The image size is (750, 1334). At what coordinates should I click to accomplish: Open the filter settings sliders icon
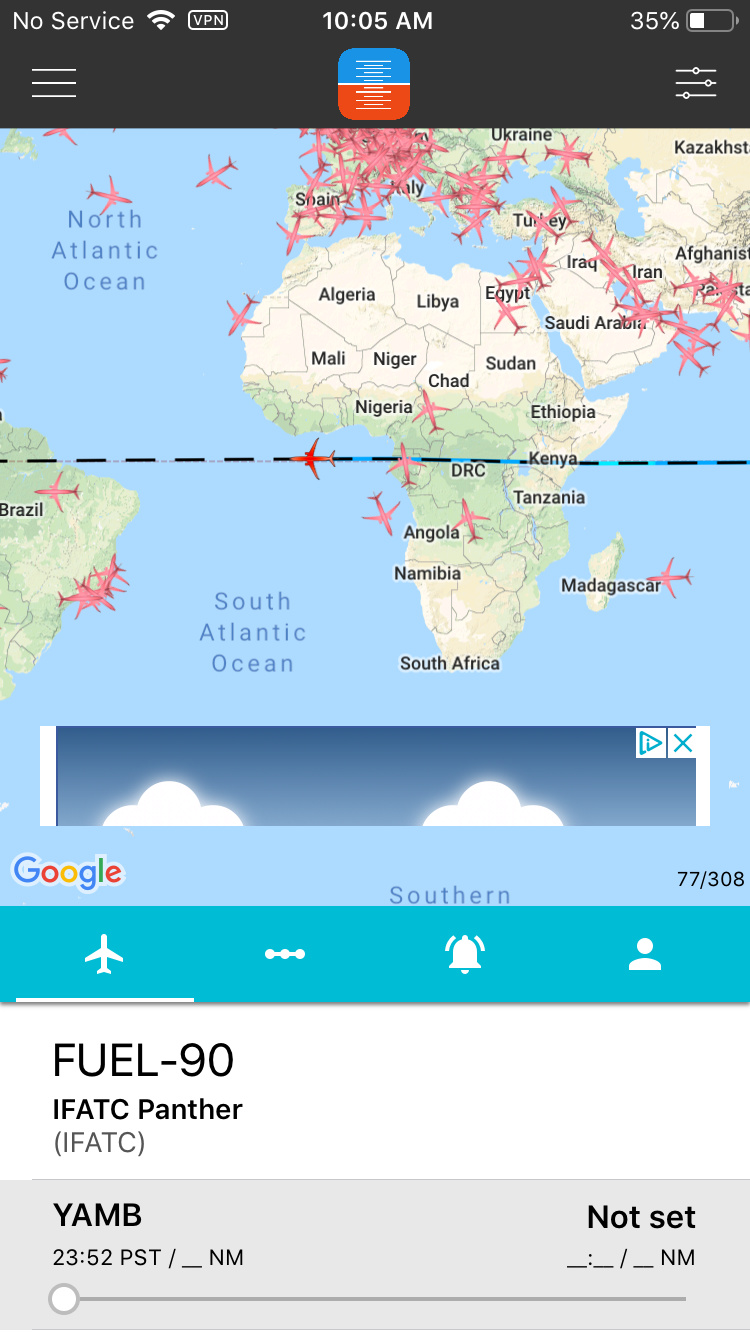point(696,83)
